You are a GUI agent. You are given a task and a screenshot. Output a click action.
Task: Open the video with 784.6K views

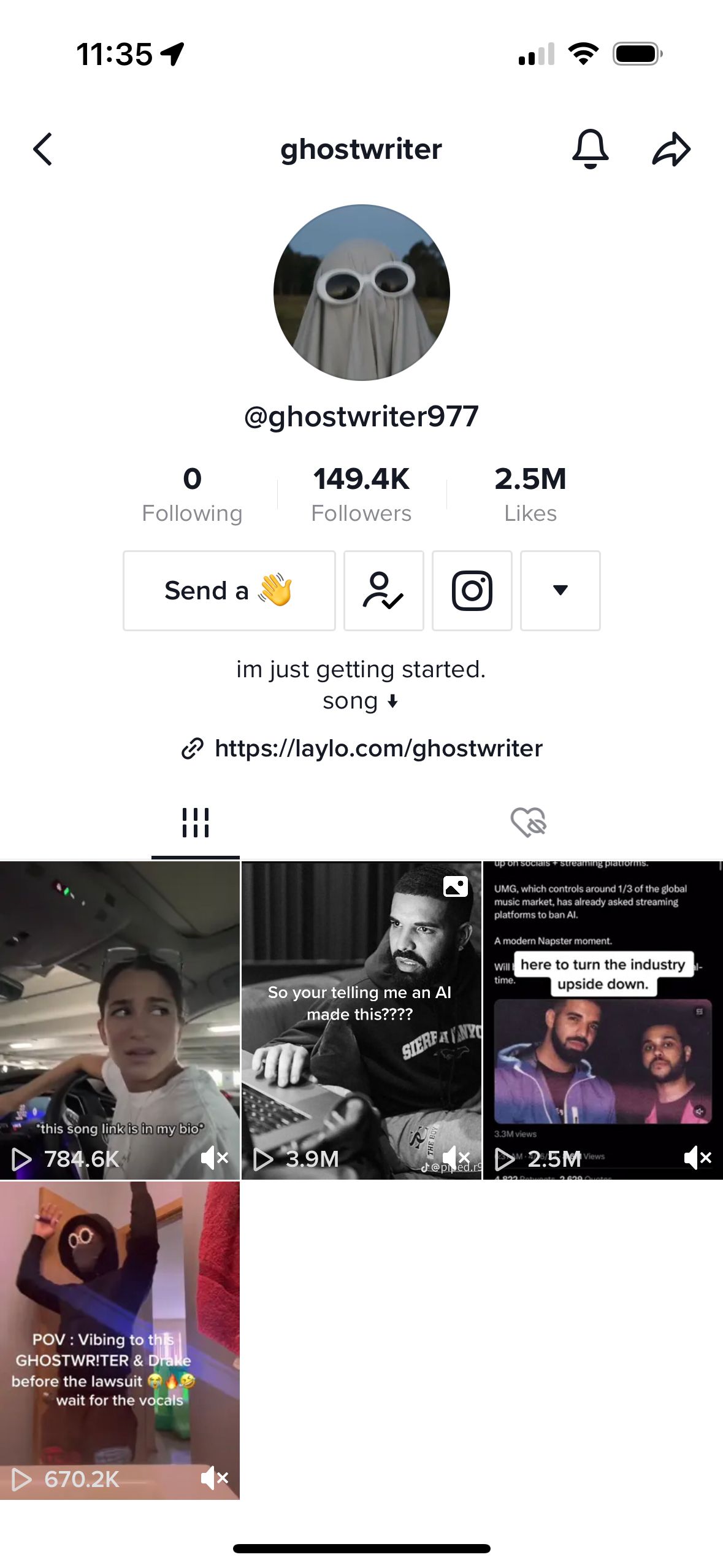[120, 1021]
